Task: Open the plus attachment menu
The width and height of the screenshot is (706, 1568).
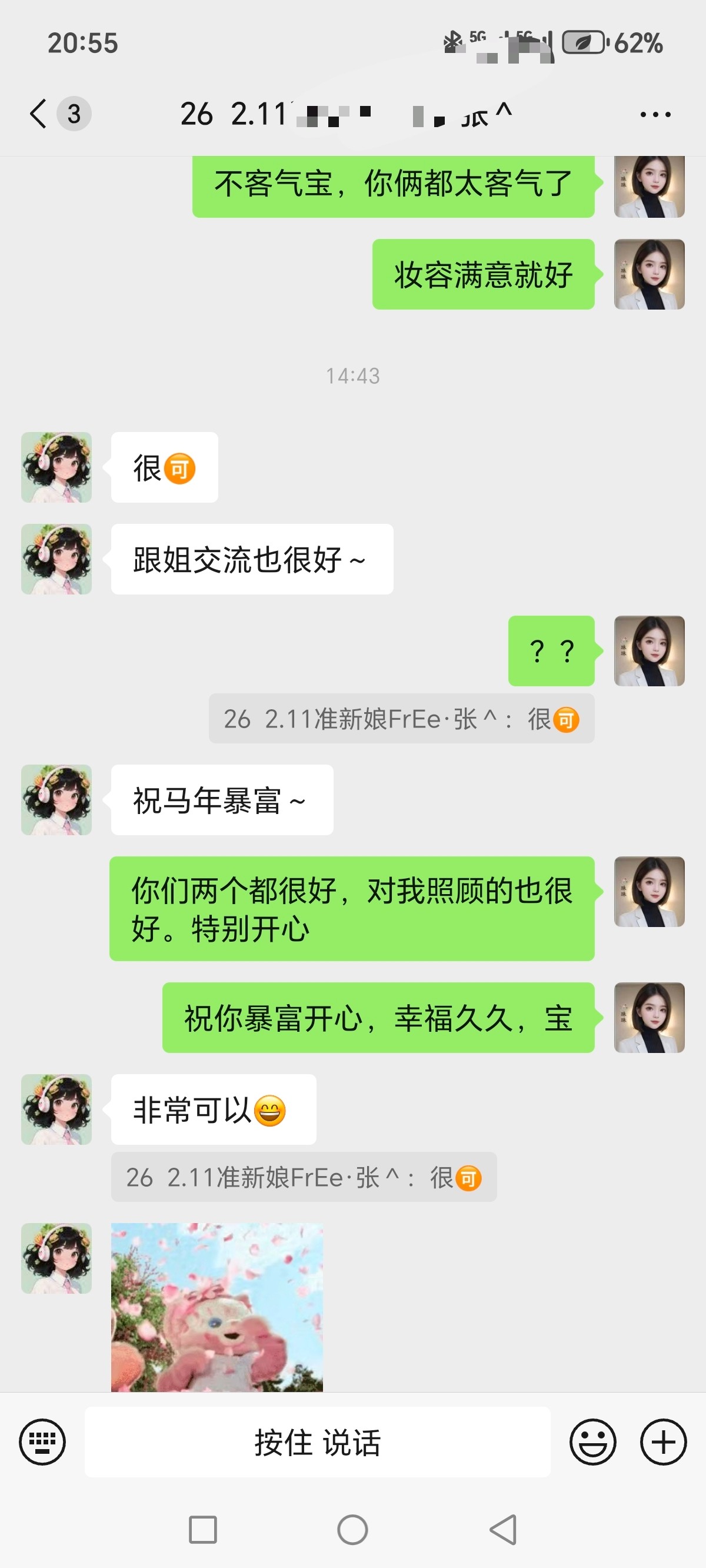Action: coord(663,1441)
